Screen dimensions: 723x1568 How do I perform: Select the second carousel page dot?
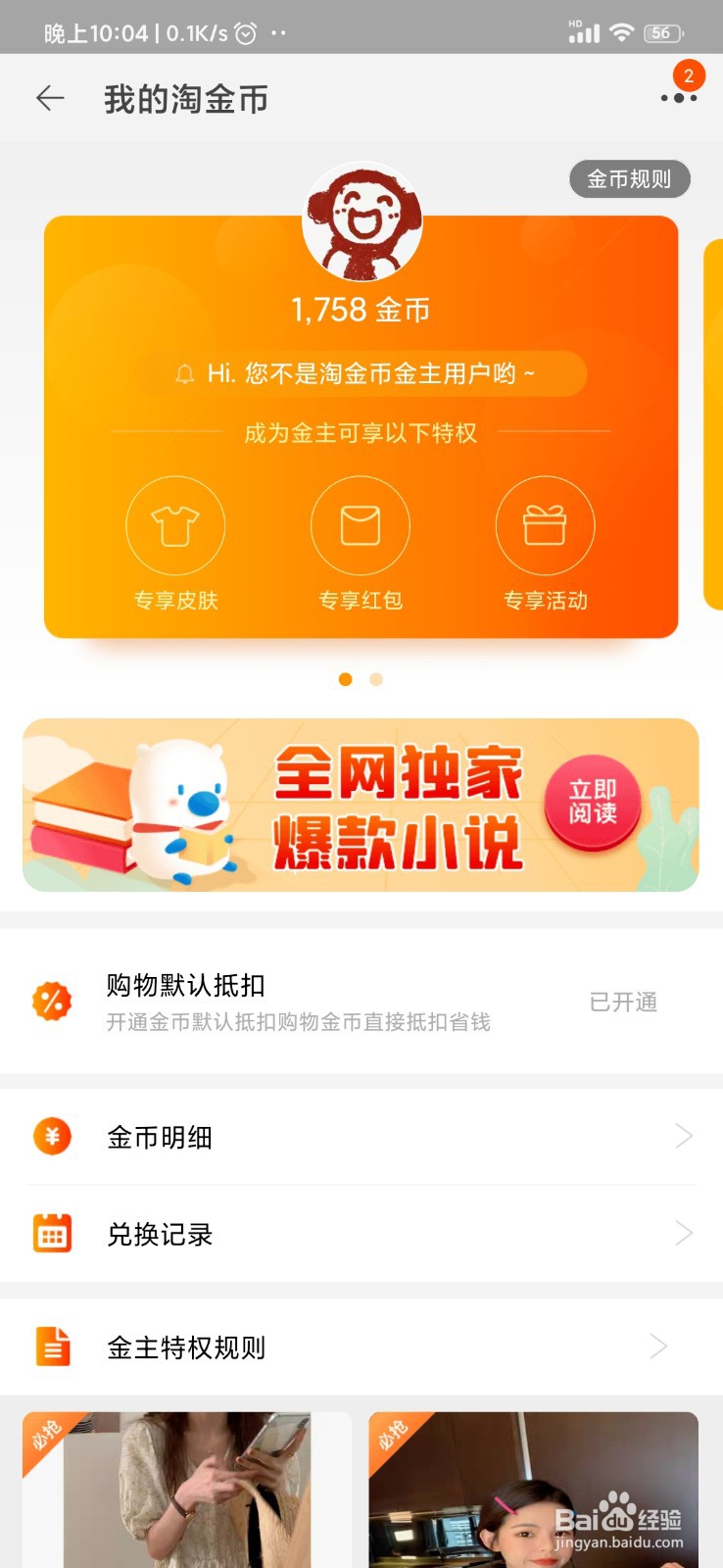375,678
